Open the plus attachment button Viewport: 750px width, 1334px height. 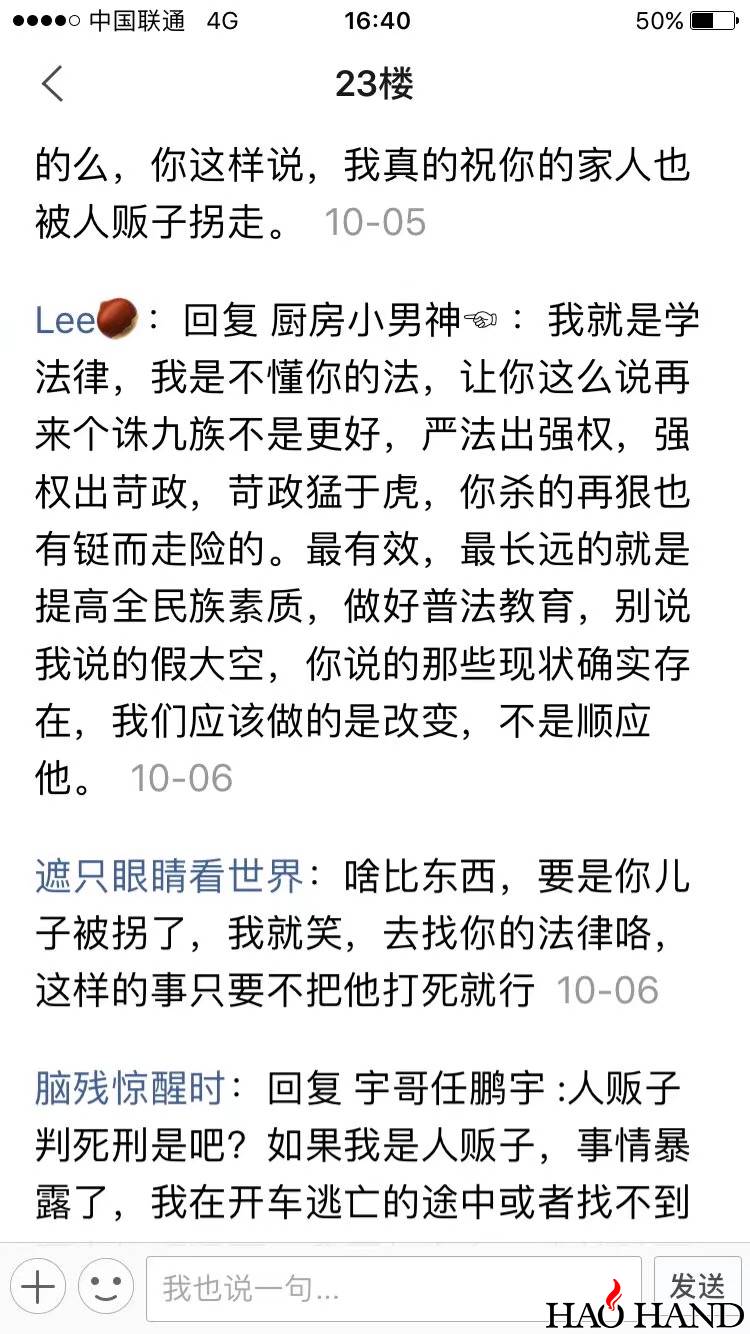pyautogui.click(x=37, y=1286)
